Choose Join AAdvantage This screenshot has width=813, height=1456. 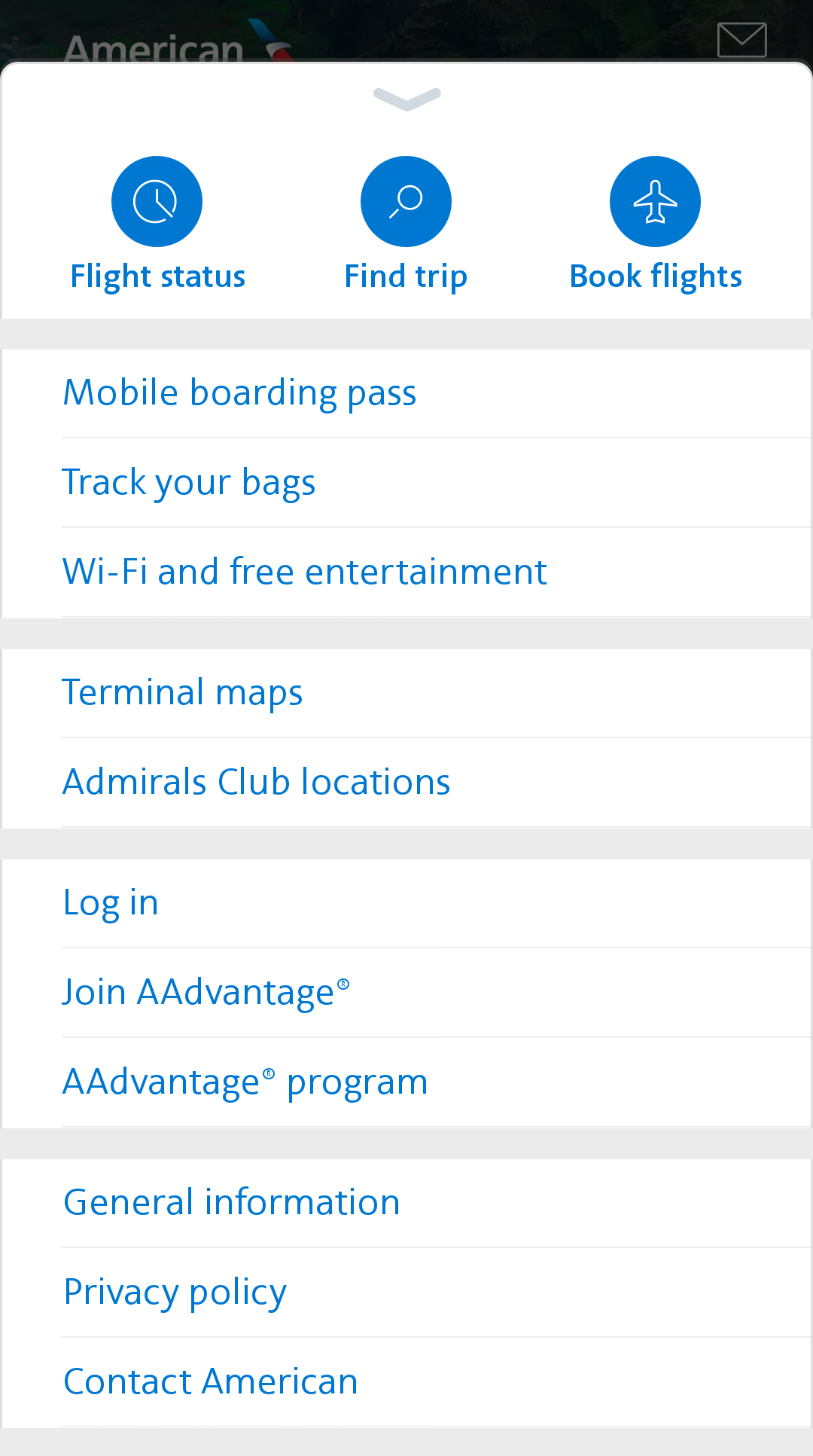tap(206, 991)
